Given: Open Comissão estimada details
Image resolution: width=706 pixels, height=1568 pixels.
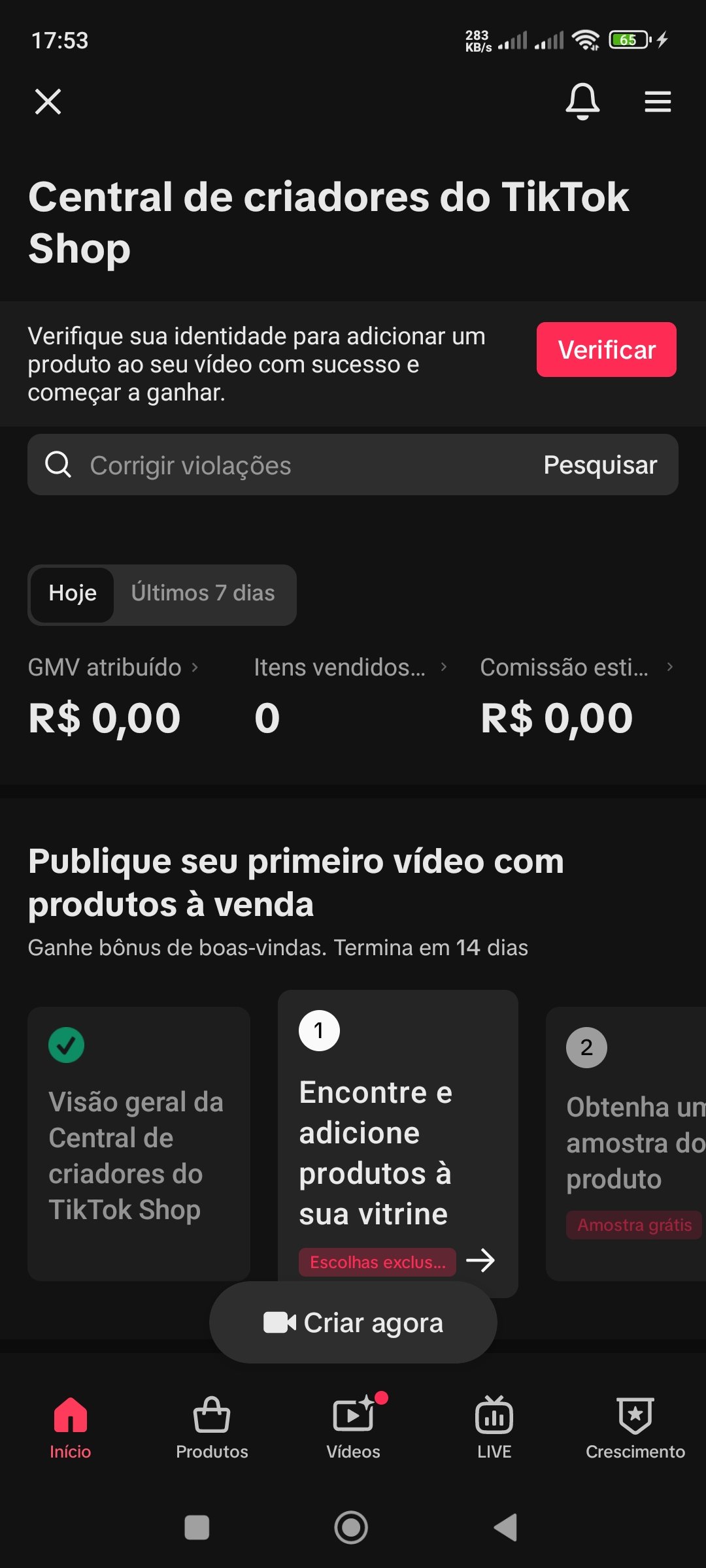Looking at the screenshot, I should pos(576,668).
